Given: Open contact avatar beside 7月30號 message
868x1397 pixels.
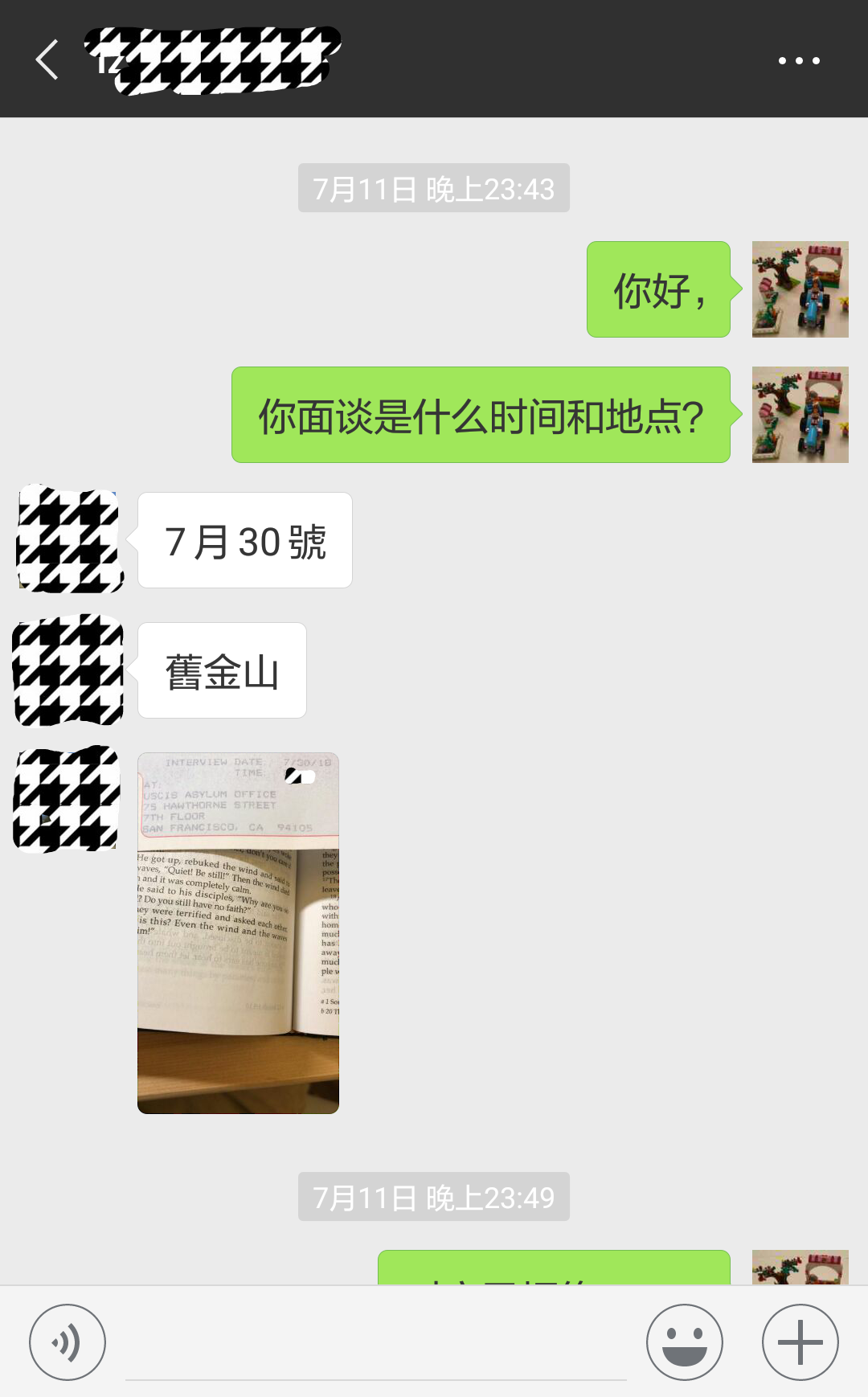Looking at the screenshot, I should (x=68, y=540).
